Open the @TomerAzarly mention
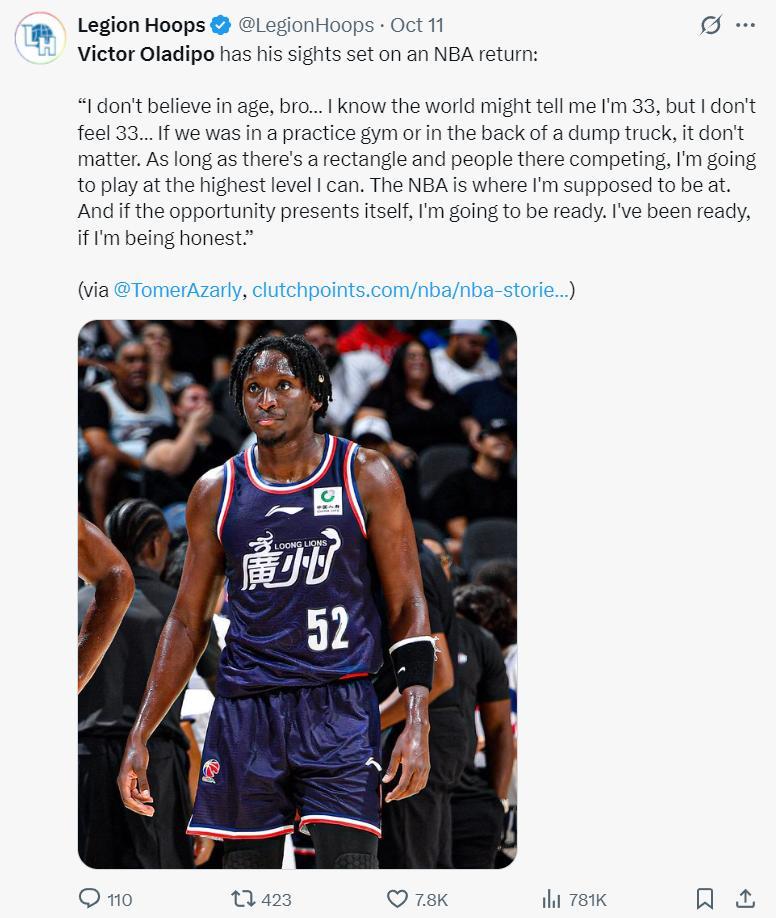776x918 pixels. (x=177, y=290)
